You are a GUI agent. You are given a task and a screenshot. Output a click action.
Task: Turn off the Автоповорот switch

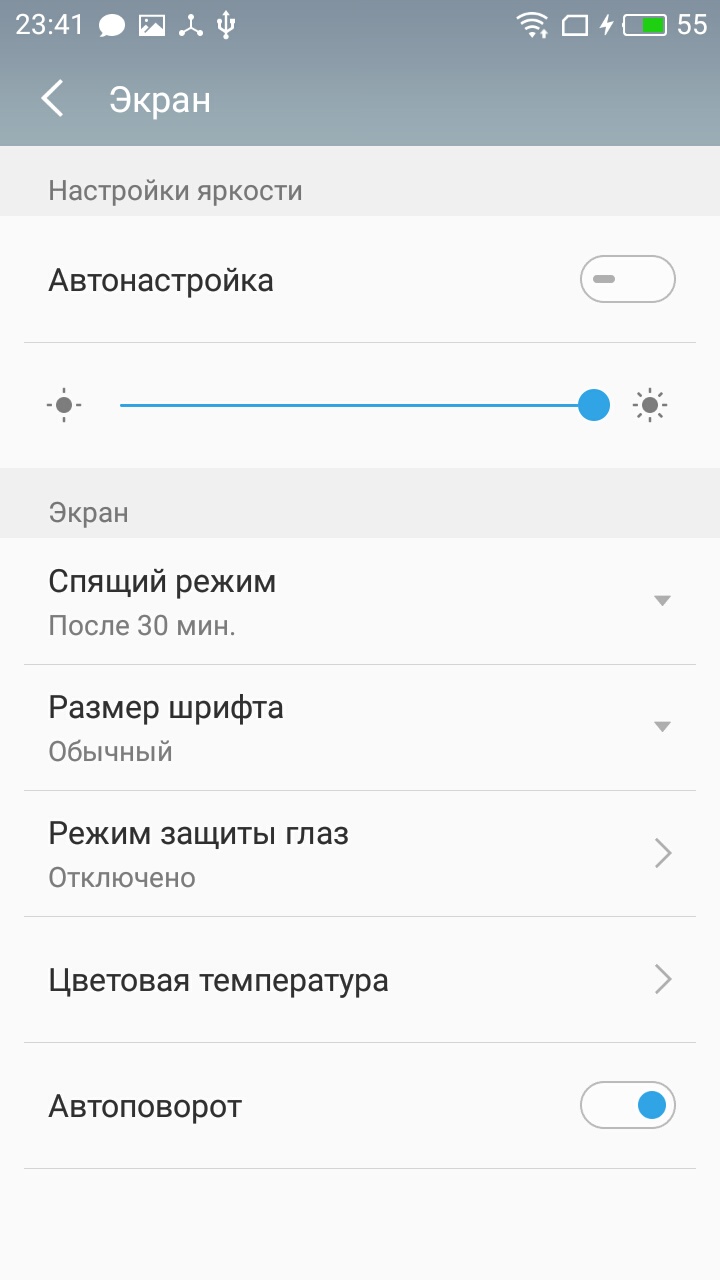(628, 1105)
